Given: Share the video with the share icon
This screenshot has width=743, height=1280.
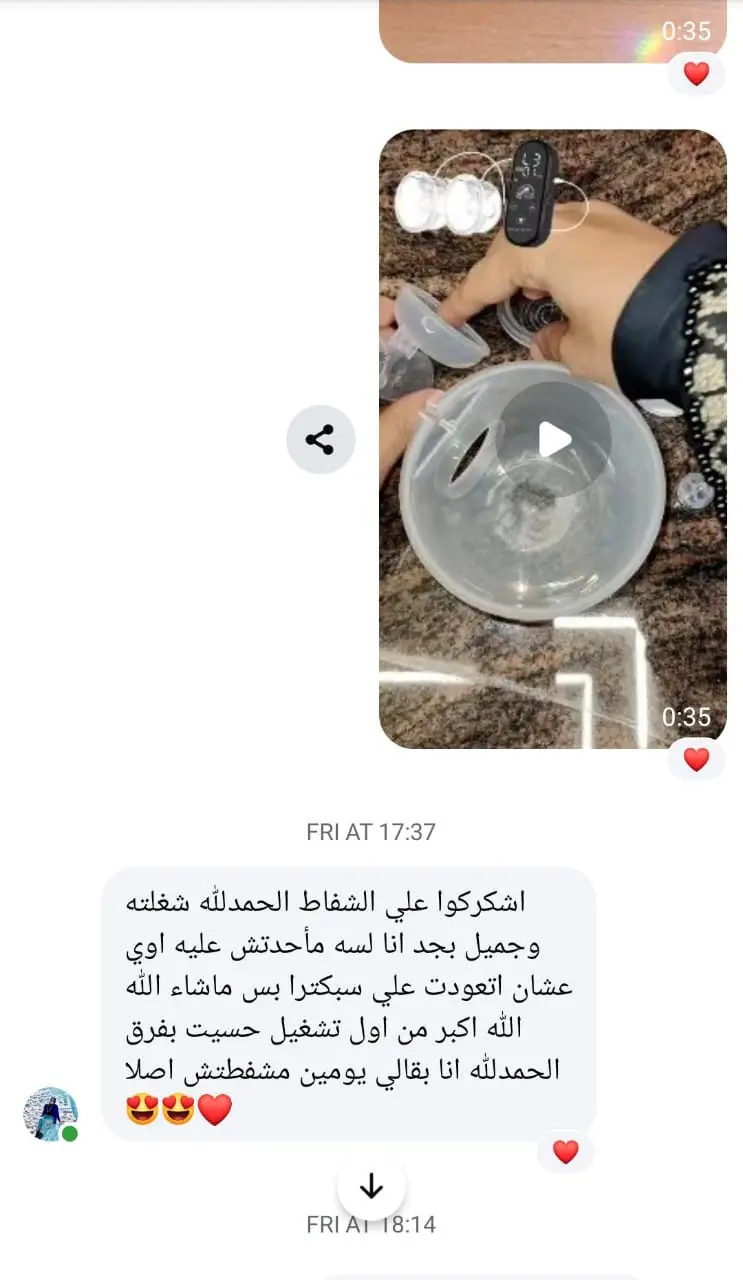Looking at the screenshot, I should tap(320, 439).
